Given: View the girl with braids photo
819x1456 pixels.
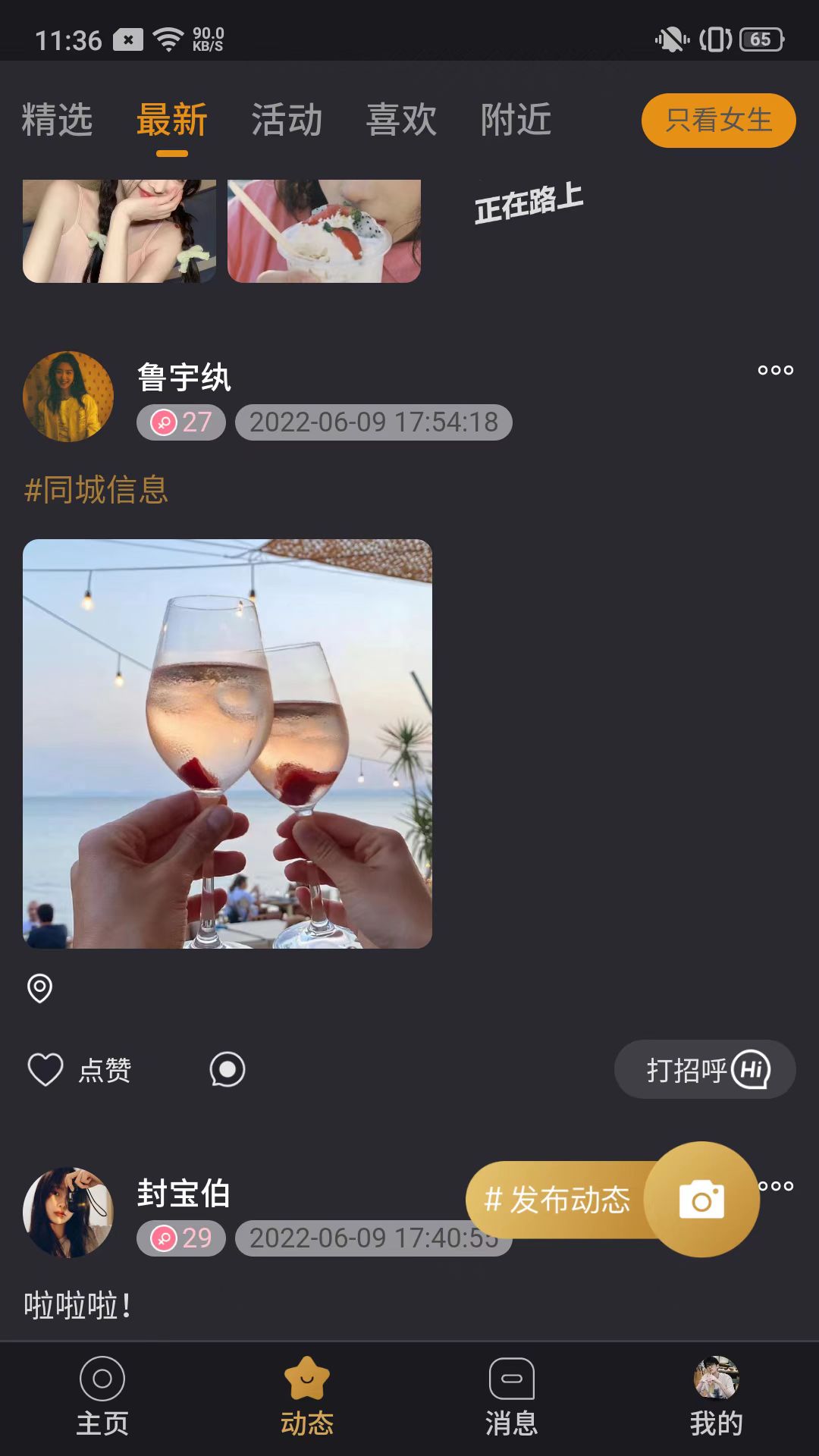Looking at the screenshot, I should click(119, 231).
